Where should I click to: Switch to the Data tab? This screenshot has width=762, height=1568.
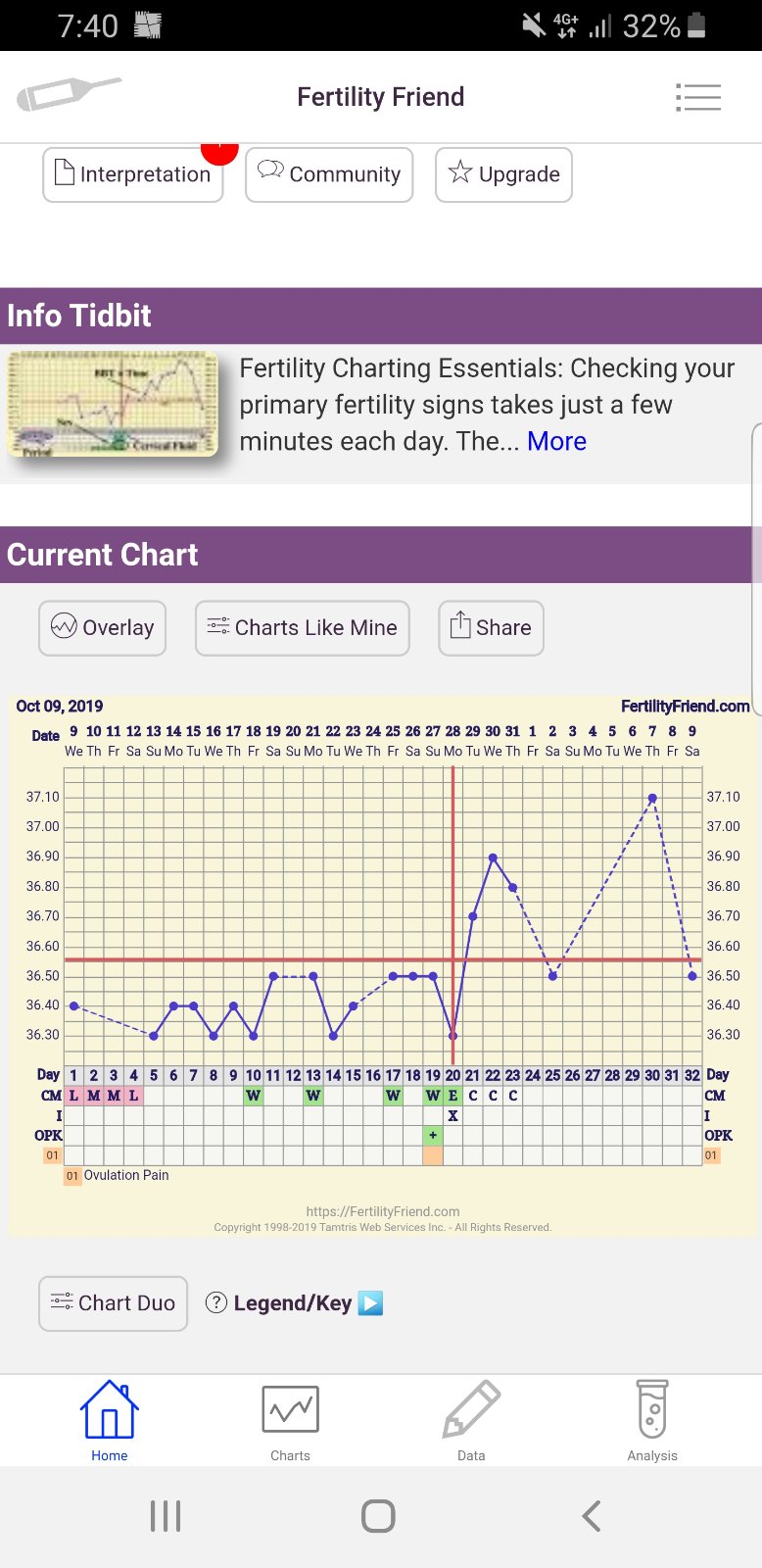click(x=471, y=1420)
